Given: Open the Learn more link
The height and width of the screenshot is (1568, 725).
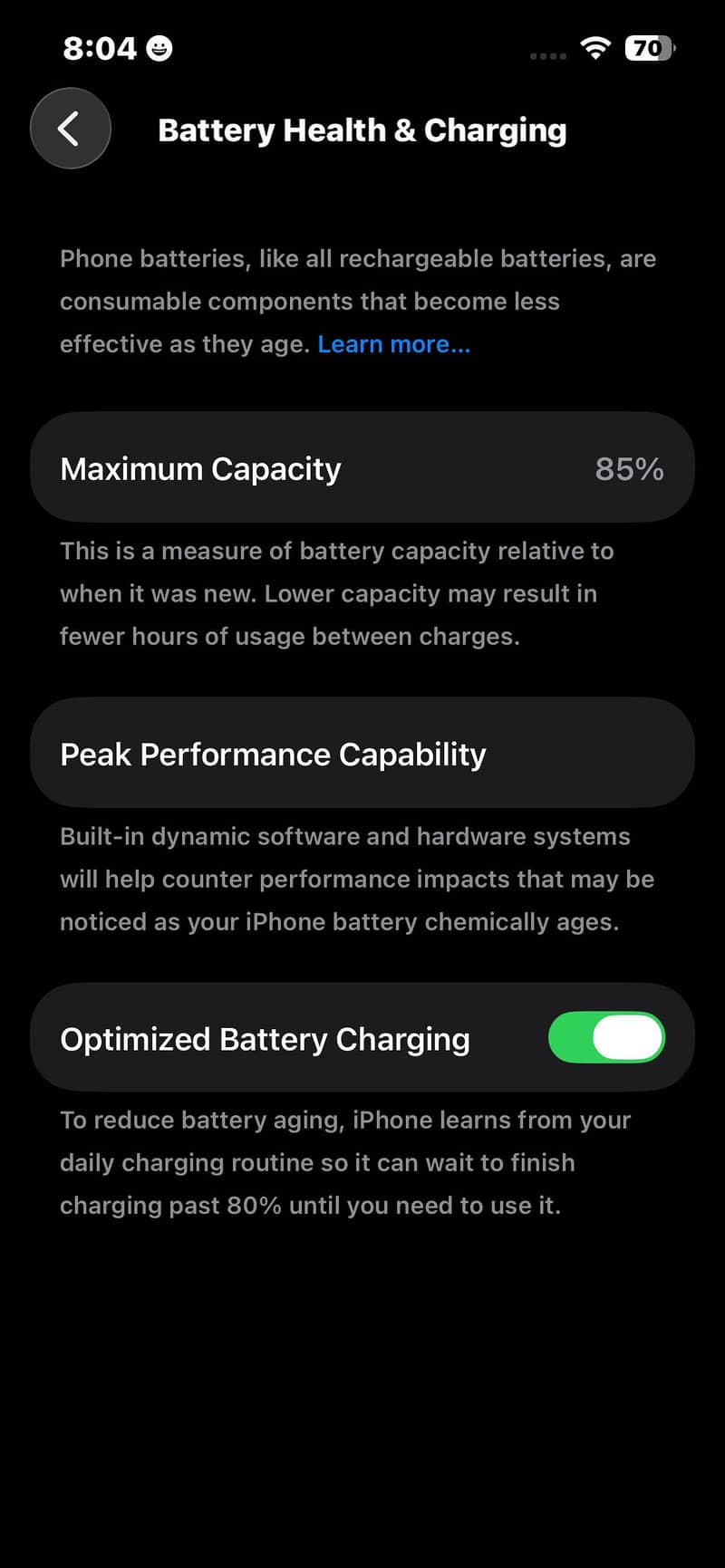Looking at the screenshot, I should pyautogui.click(x=394, y=344).
